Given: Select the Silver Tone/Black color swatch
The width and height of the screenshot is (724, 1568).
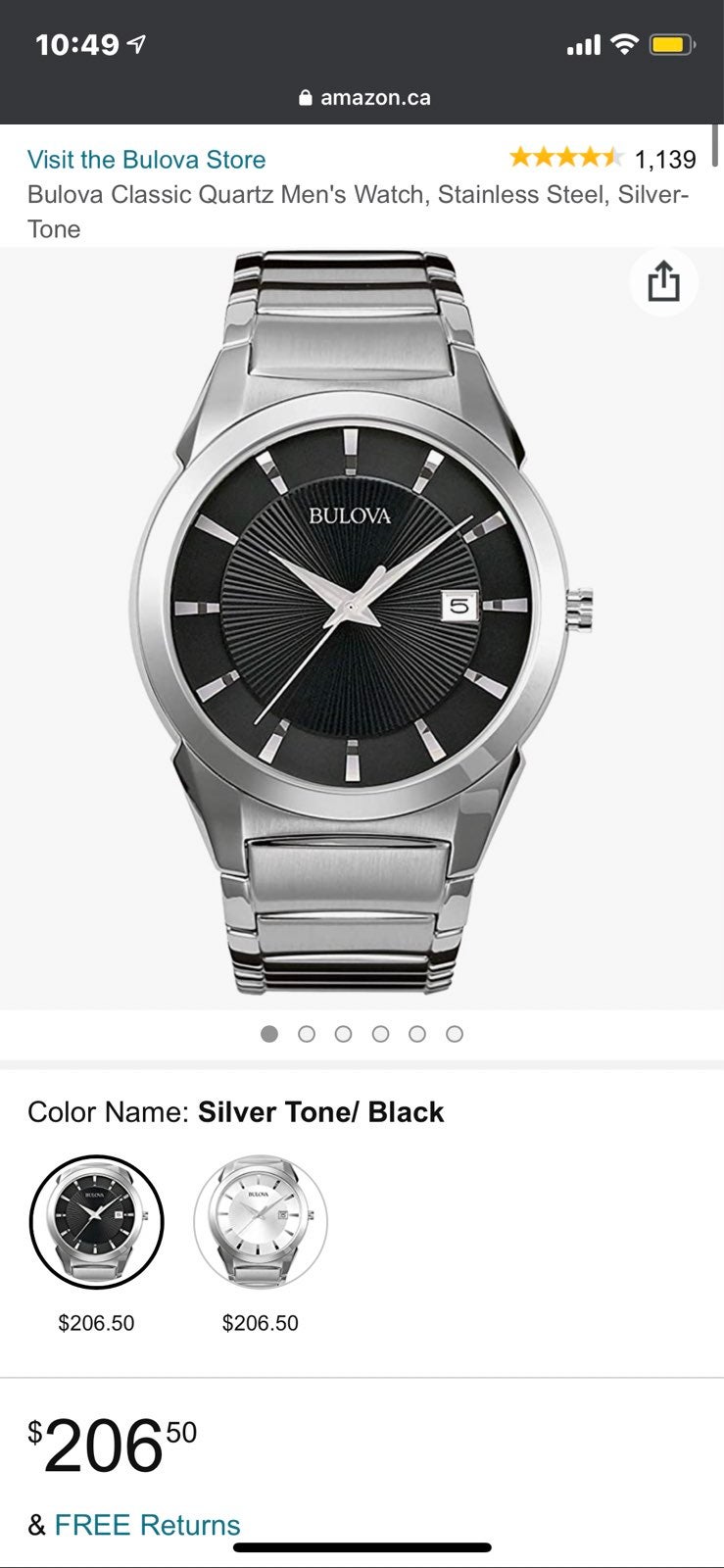Looking at the screenshot, I should [96, 1222].
